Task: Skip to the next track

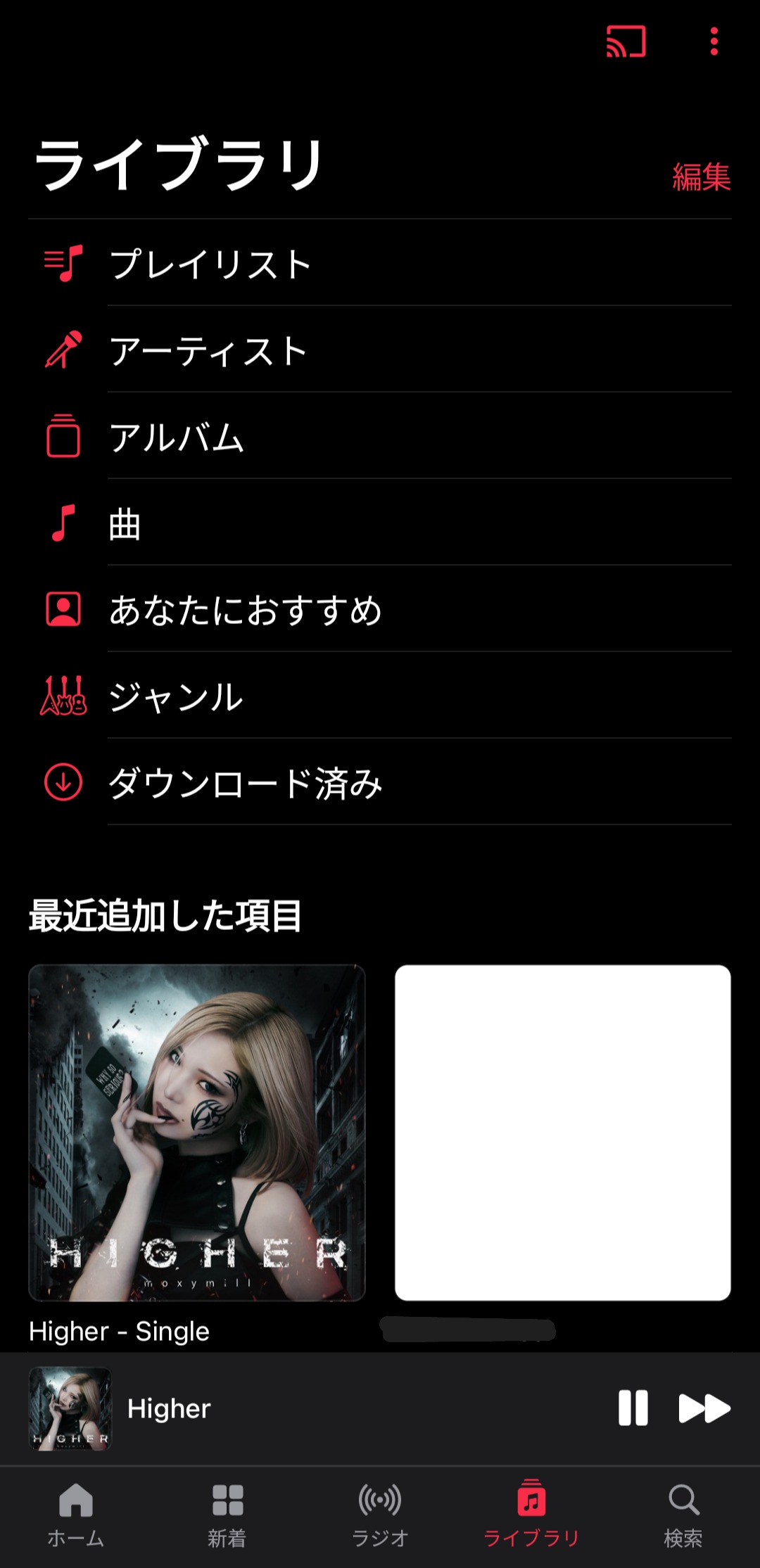Action: [704, 1408]
